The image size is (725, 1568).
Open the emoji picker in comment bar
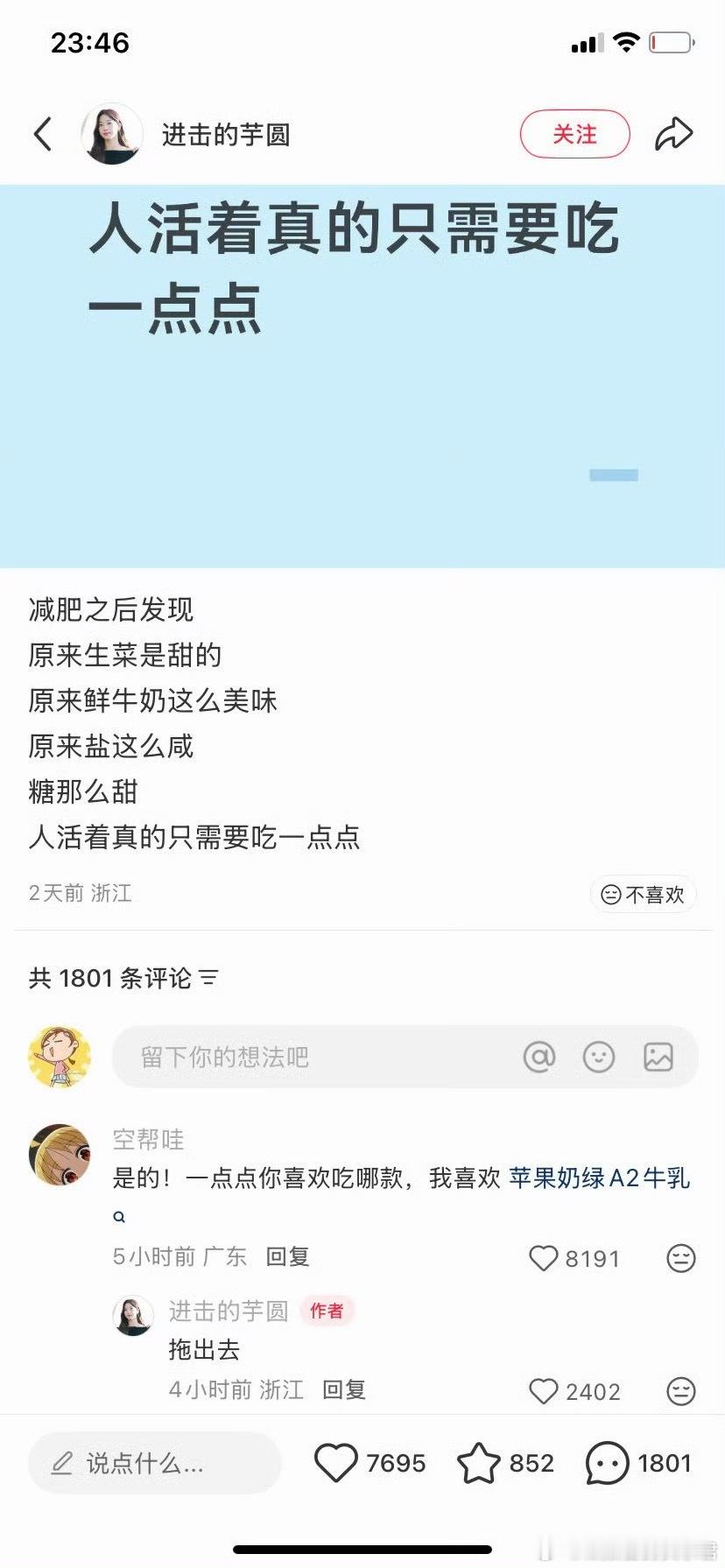pyautogui.click(x=598, y=1057)
